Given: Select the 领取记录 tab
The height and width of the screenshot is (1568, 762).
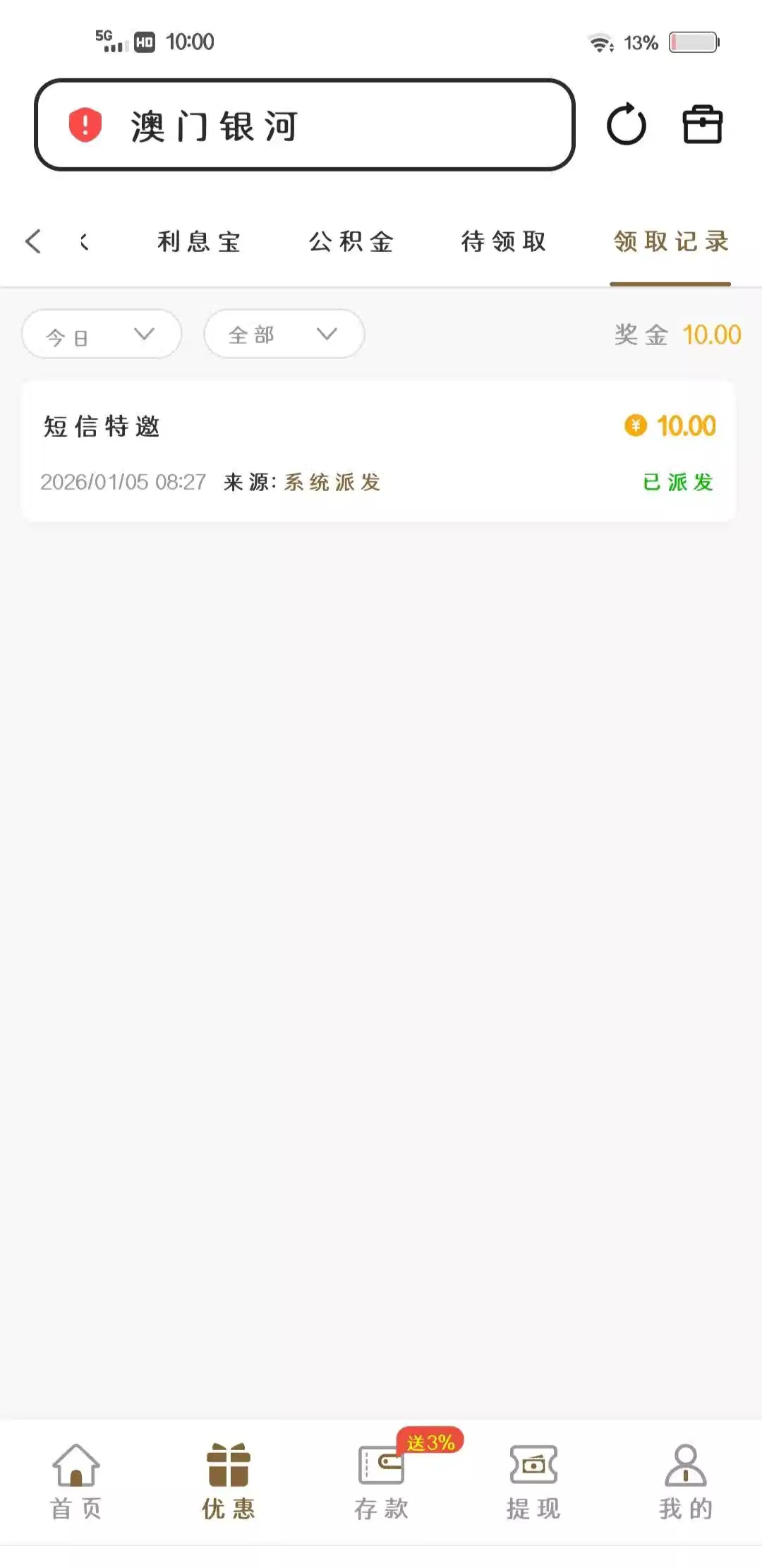Looking at the screenshot, I should tap(670, 241).
